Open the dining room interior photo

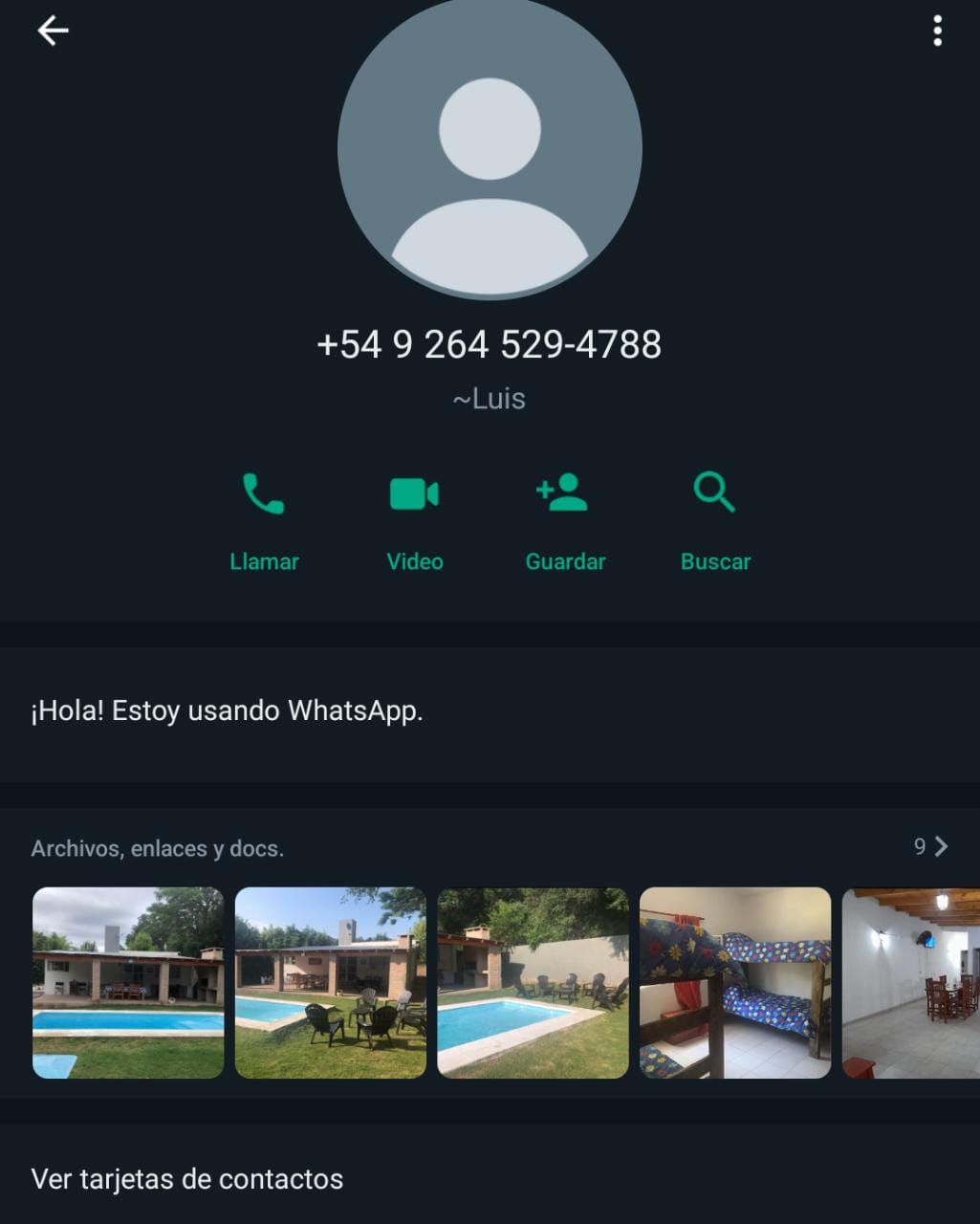(910, 983)
